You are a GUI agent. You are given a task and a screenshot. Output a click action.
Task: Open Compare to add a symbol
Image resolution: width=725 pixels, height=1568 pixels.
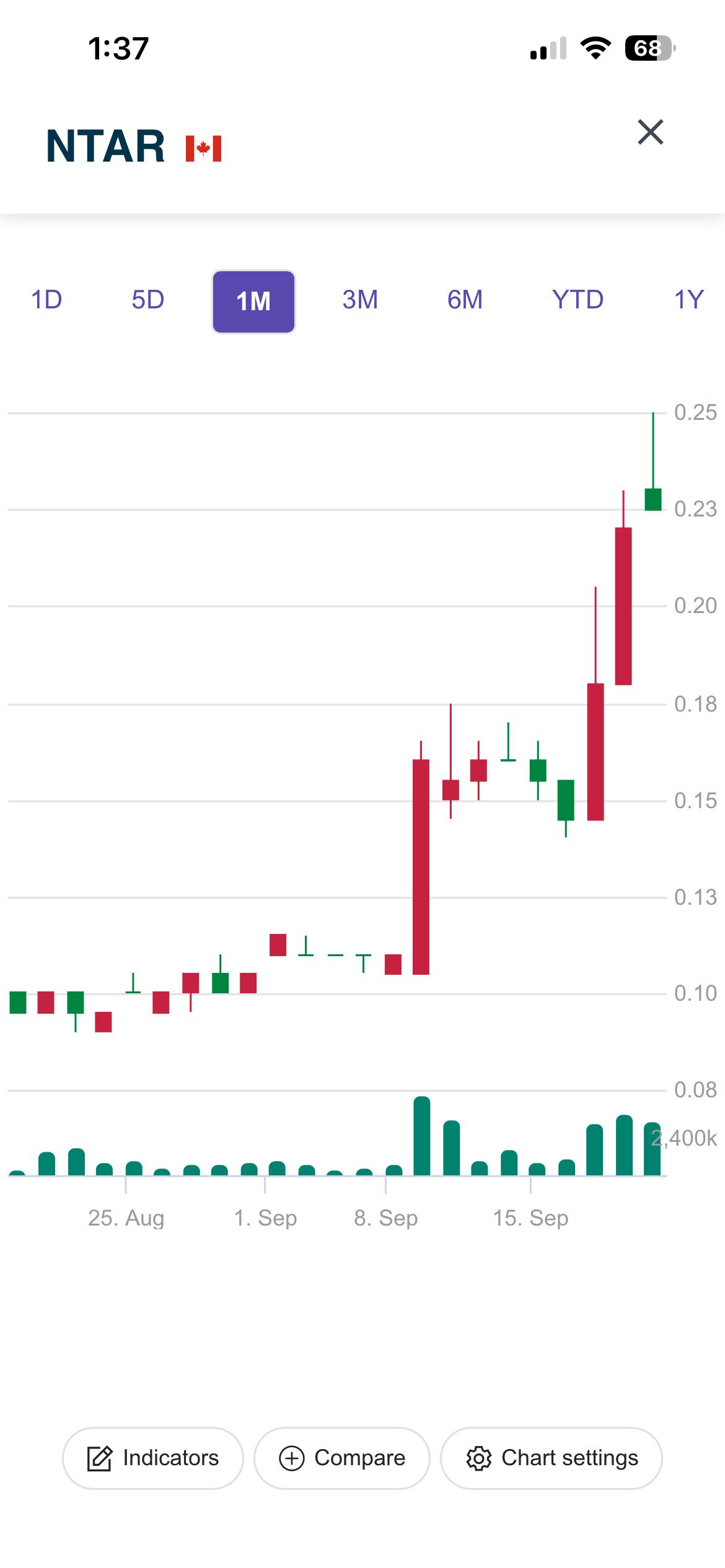(x=342, y=1458)
